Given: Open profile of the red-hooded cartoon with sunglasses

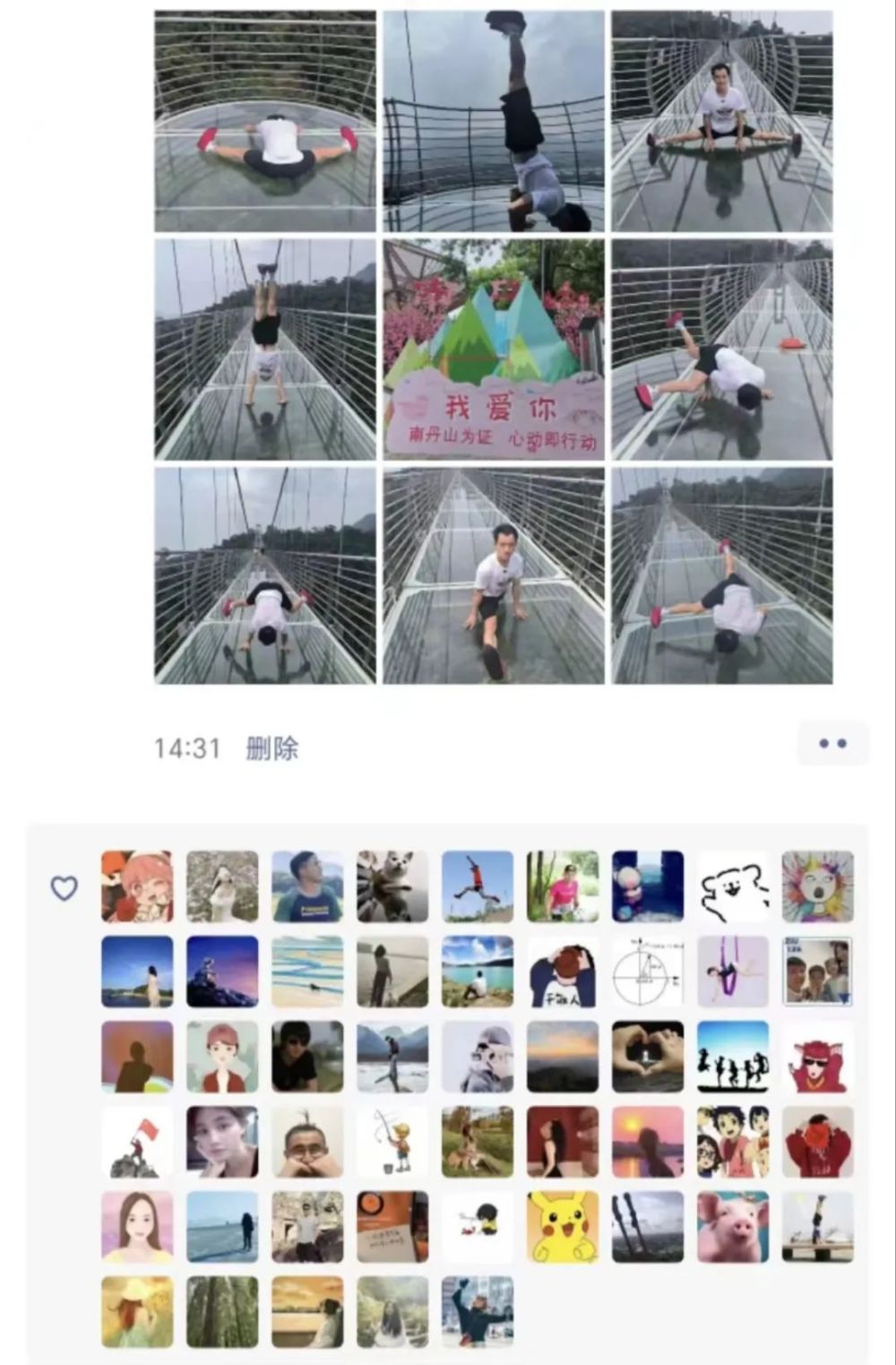Looking at the screenshot, I should click(818, 1057).
